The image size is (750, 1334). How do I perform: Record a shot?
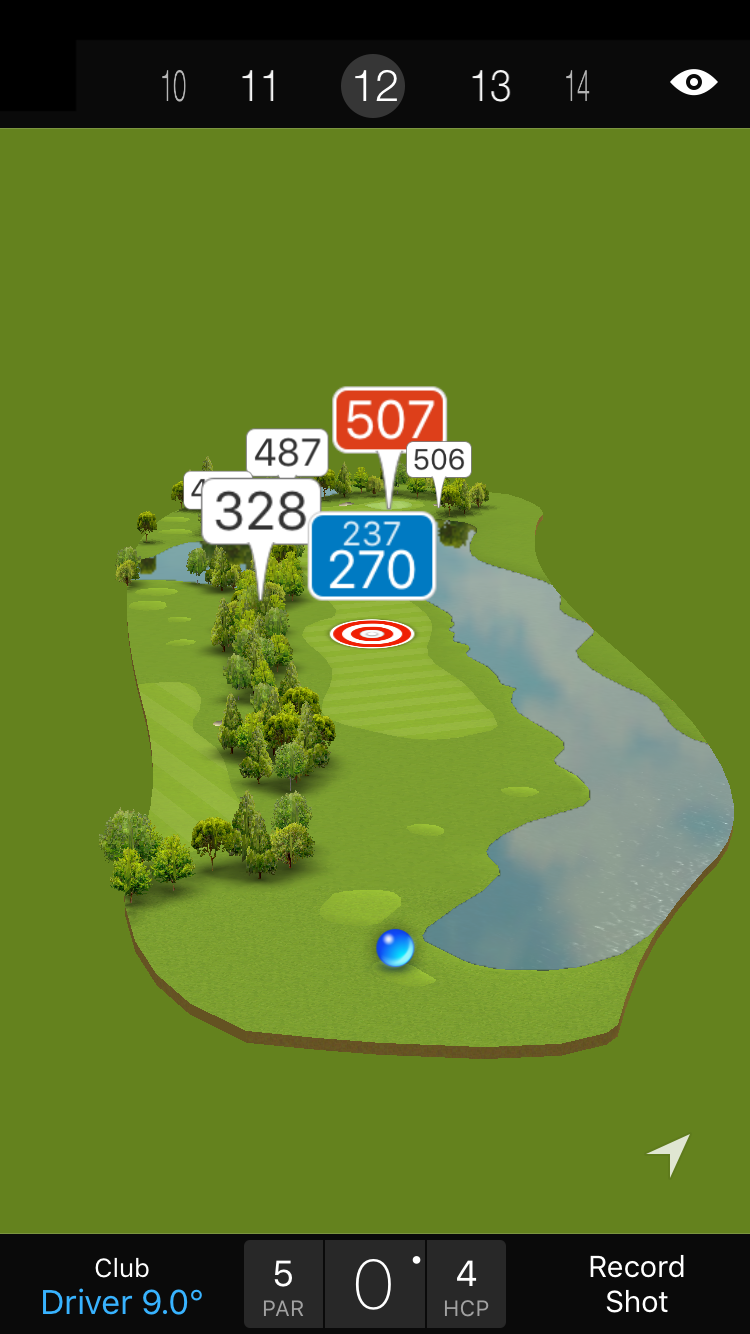pyautogui.click(x=636, y=1284)
